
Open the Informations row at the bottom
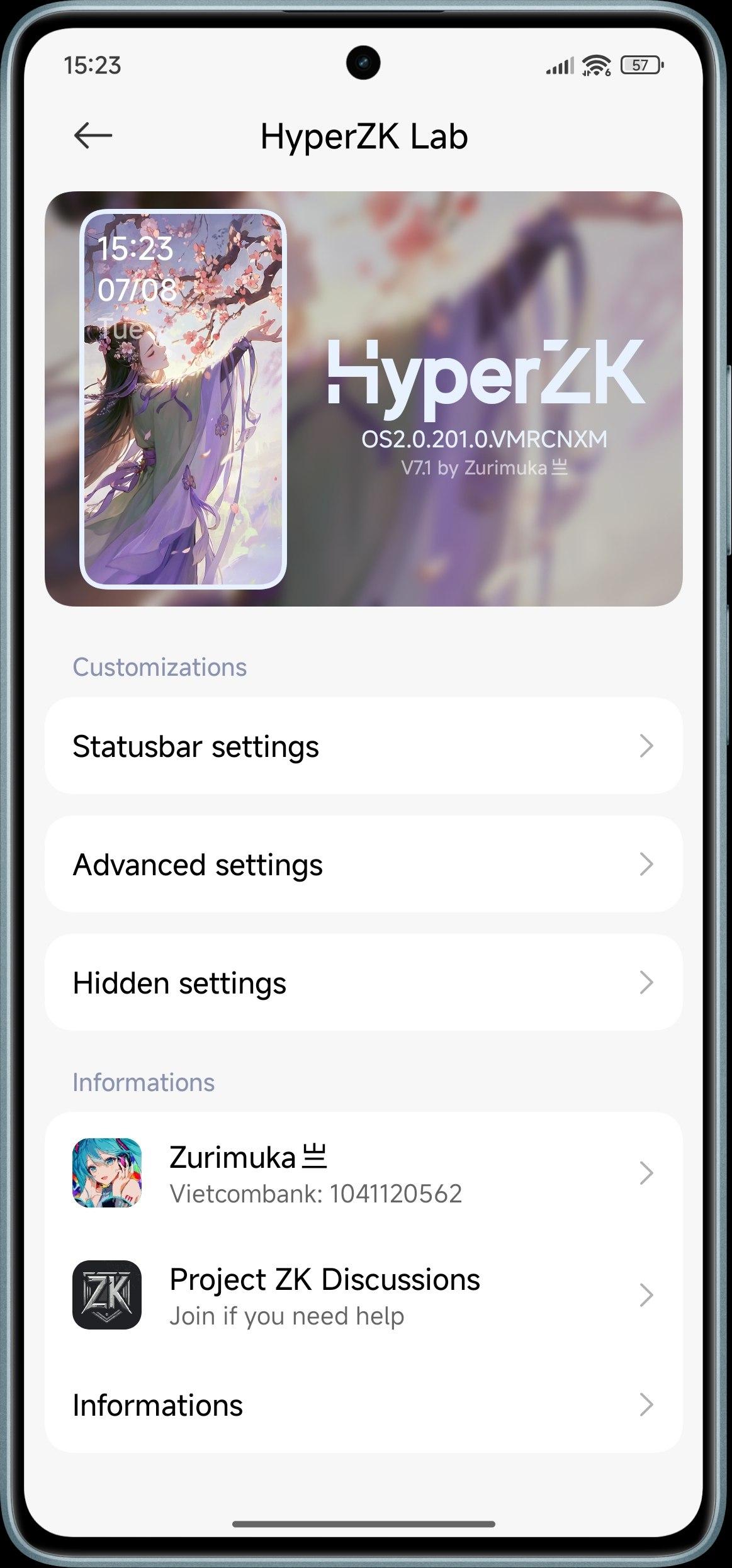pyautogui.click(x=364, y=1404)
